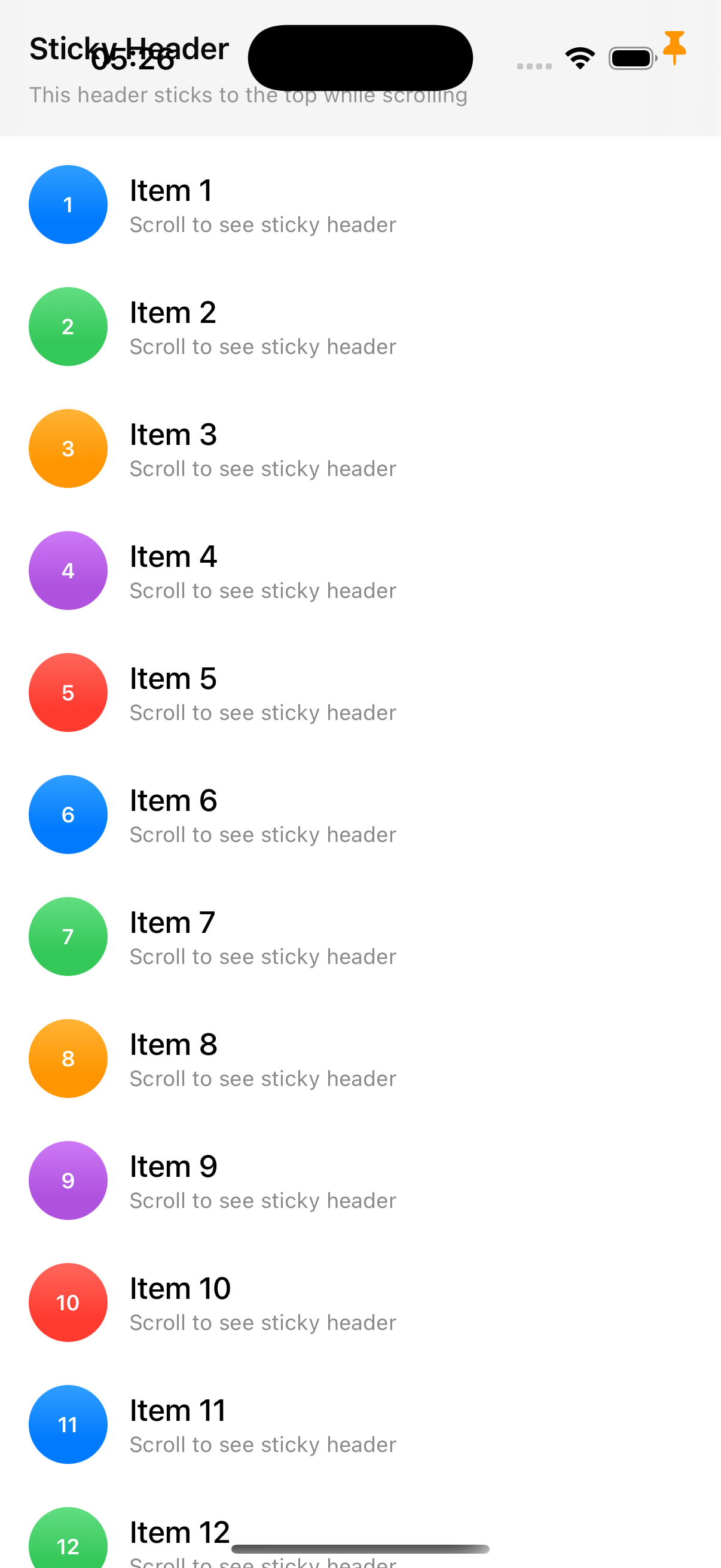Image resolution: width=721 pixels, height=1568 pixels.
Task: Click the Sticky Header title
Action: 129,48
